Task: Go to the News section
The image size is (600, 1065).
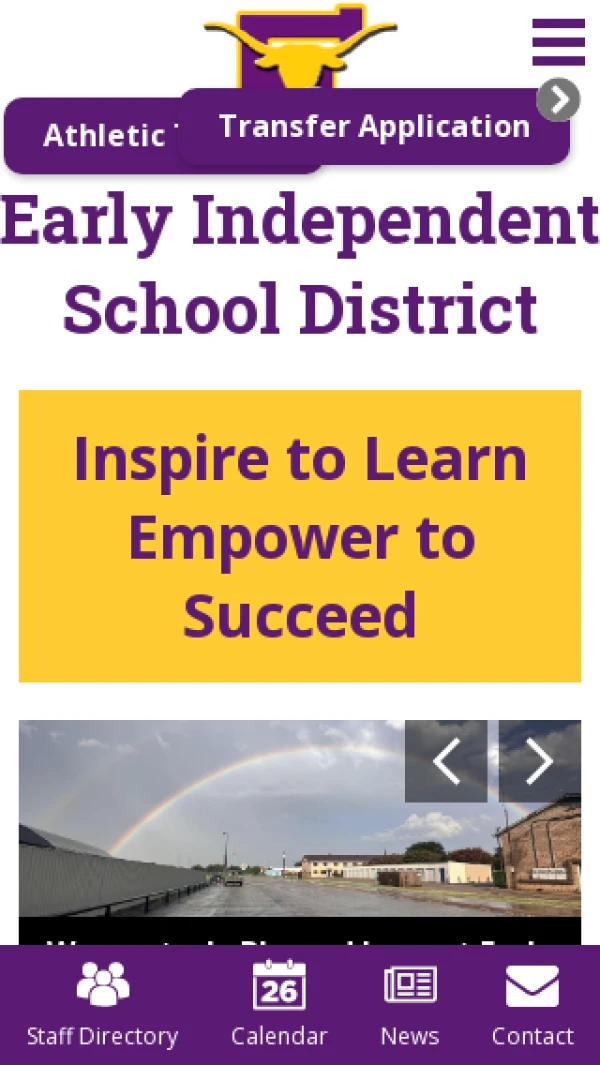Action: (x=410, y=1004)
